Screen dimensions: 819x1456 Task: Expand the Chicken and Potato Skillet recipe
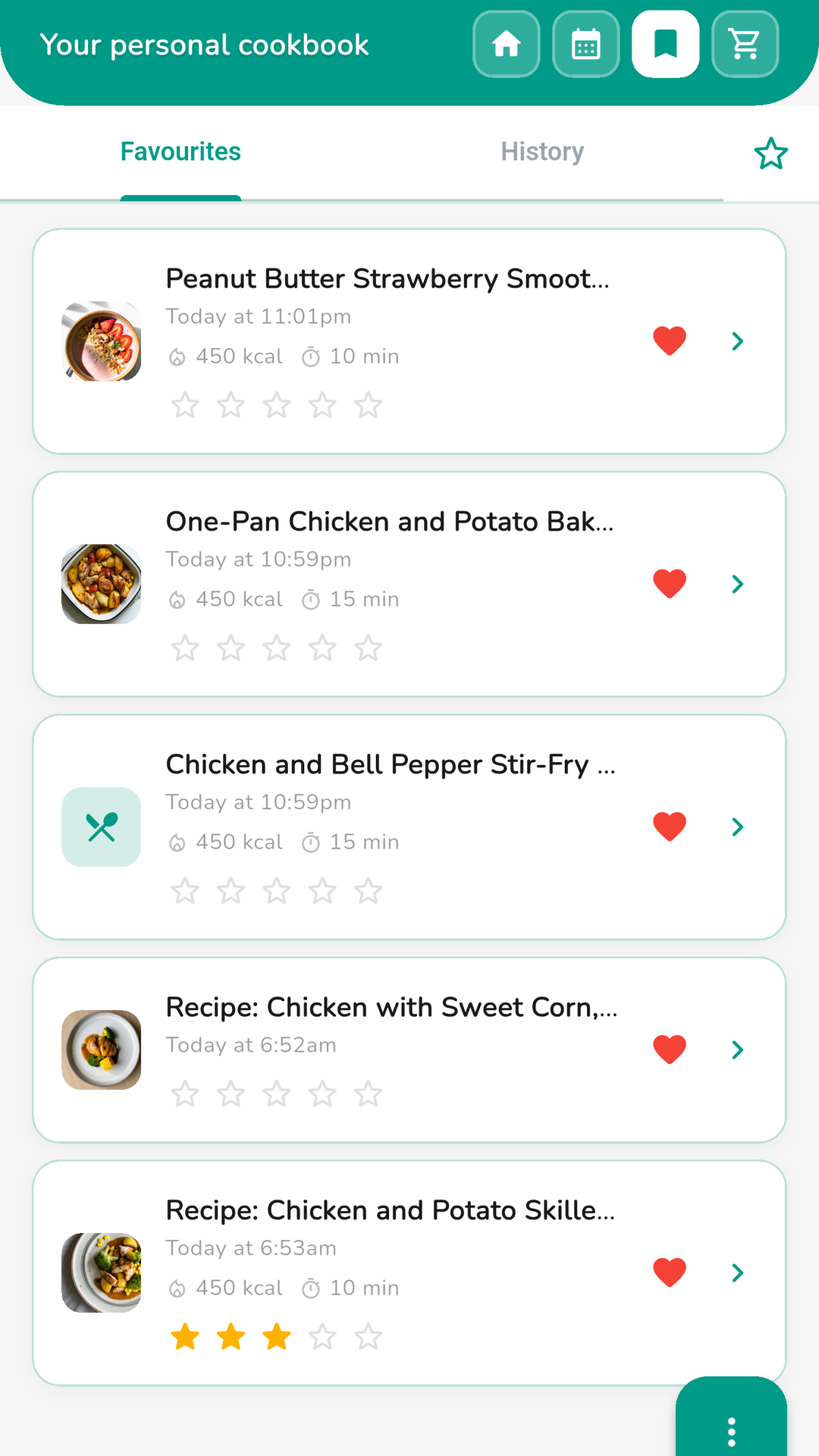(737, 1272)
